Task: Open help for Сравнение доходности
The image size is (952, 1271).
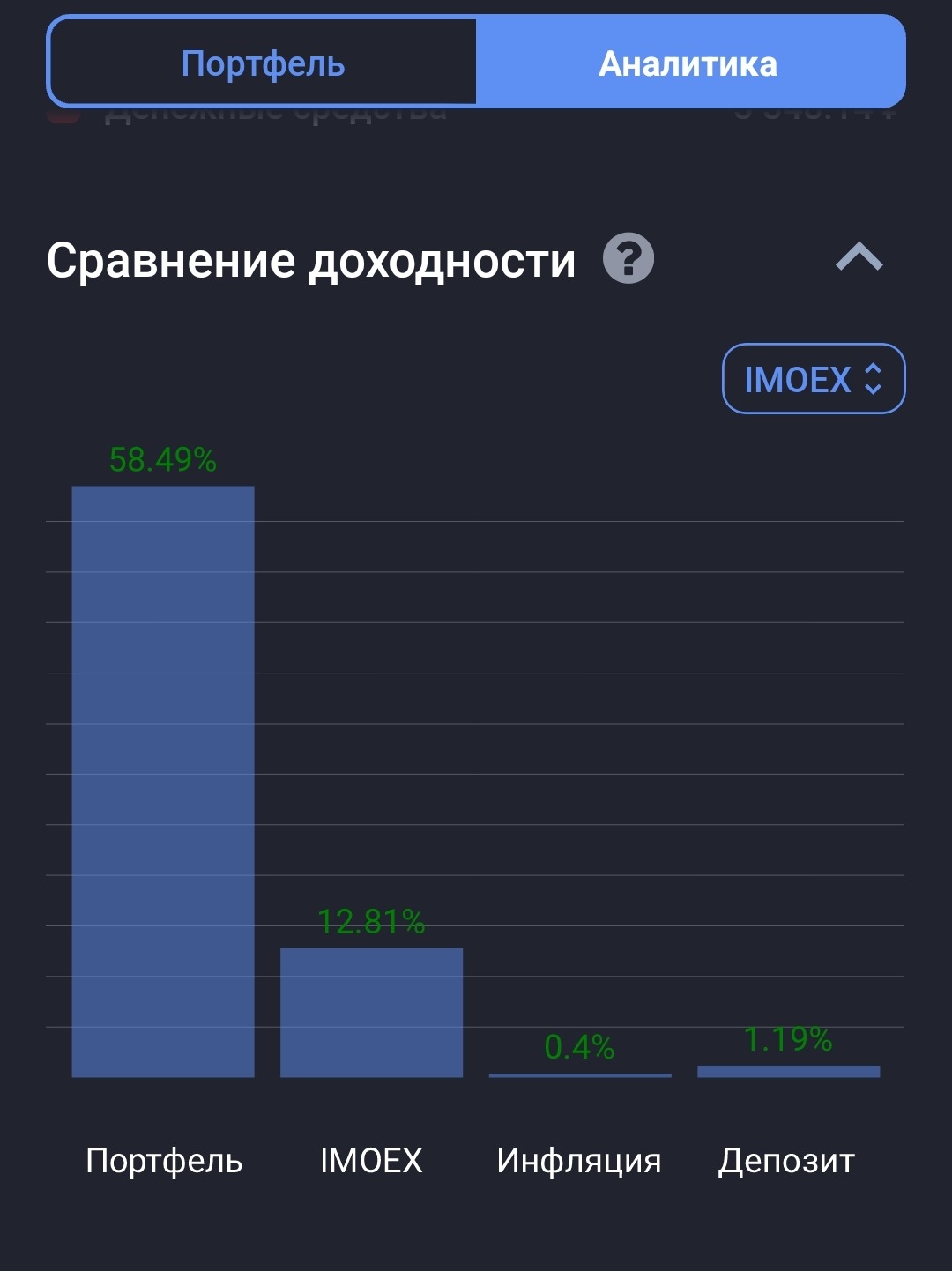Action: [628, 259]
